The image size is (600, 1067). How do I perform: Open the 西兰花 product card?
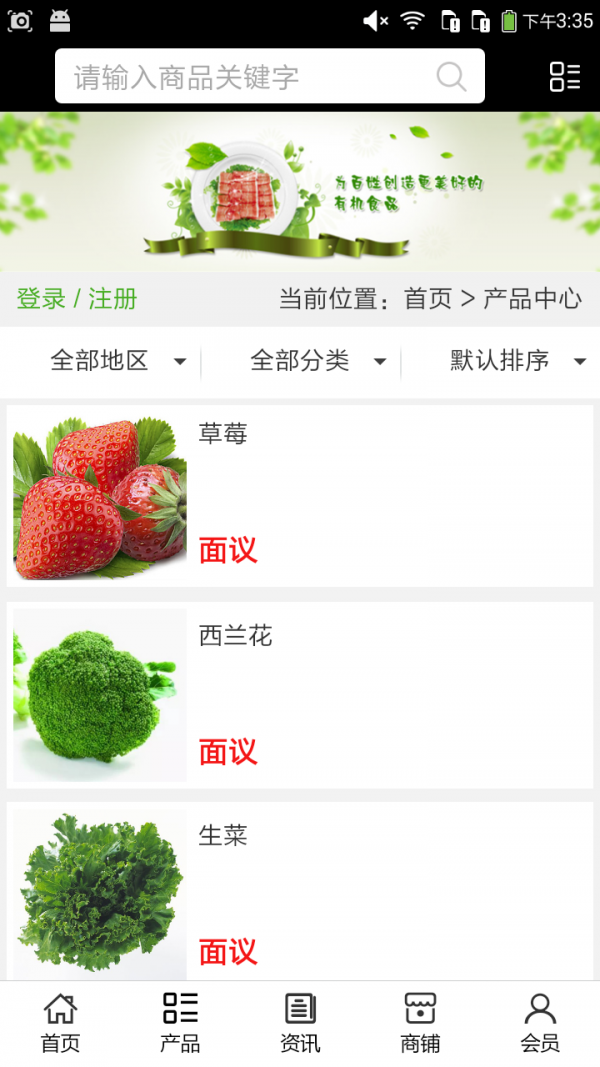click(300, 695)
